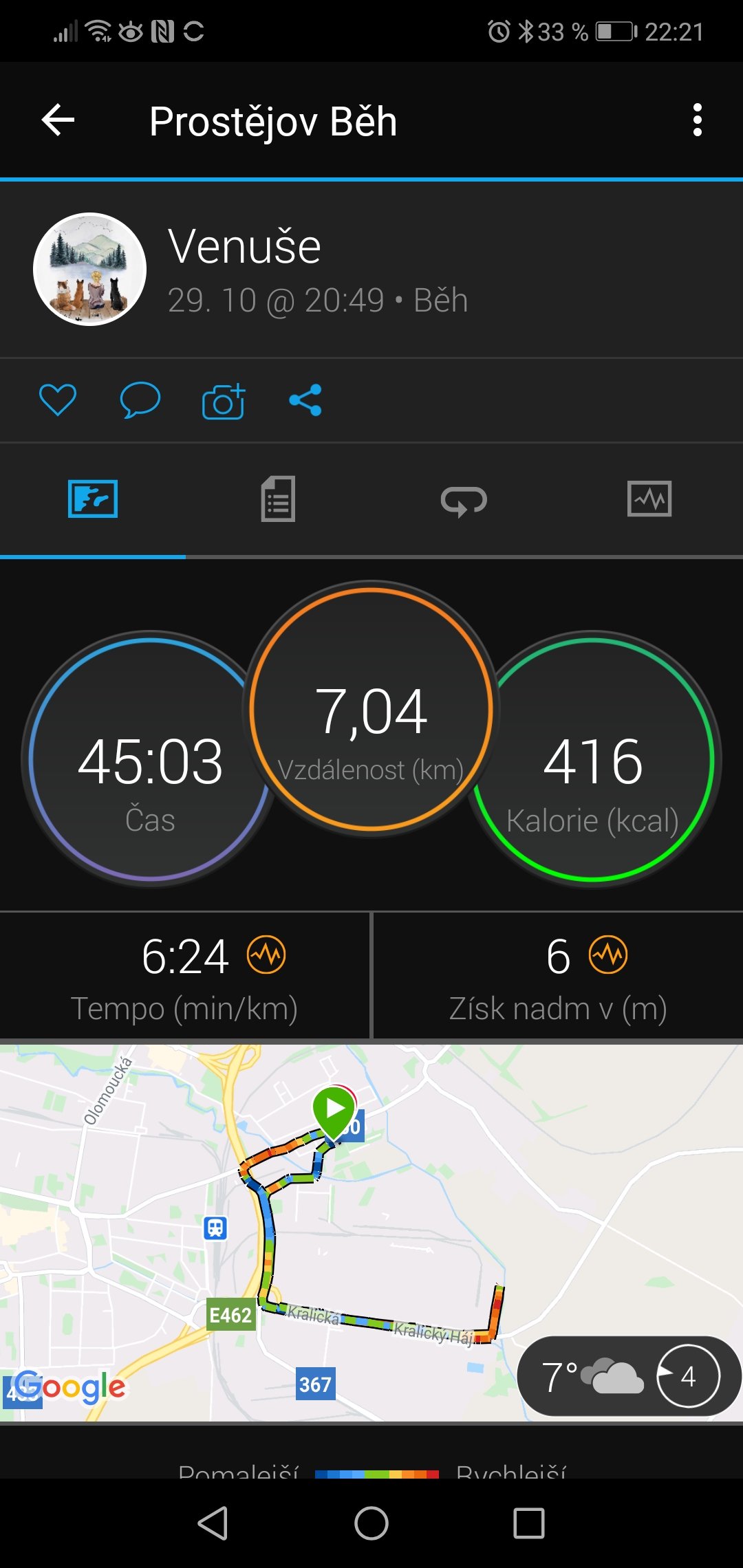Share this activity
This screenshot has height=1568, width=743.
(x=305, y=400)
